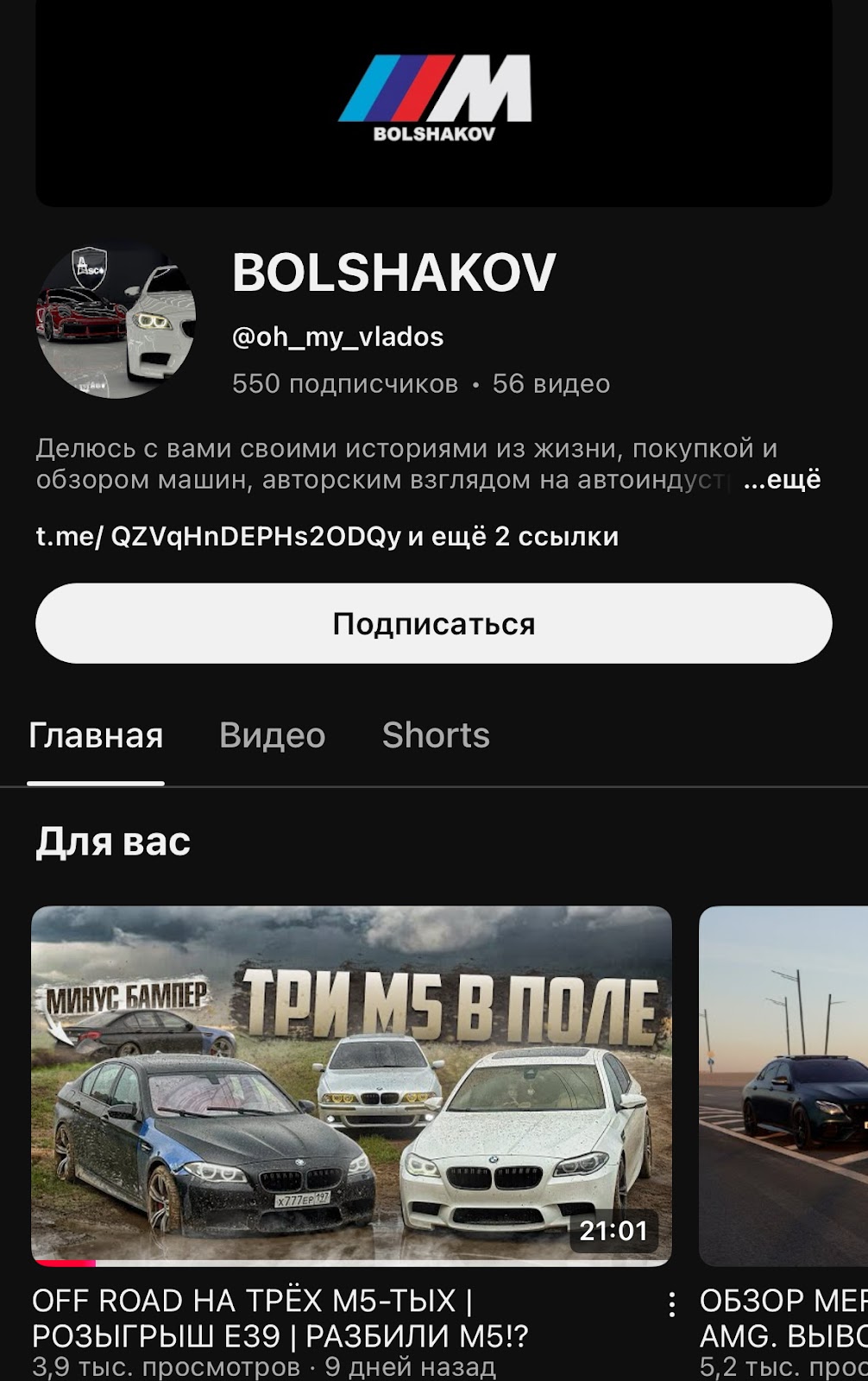The height and width of the screenshot is (1381, 868).
Task: Open the t.me channel link
Action: pos(218,536)
